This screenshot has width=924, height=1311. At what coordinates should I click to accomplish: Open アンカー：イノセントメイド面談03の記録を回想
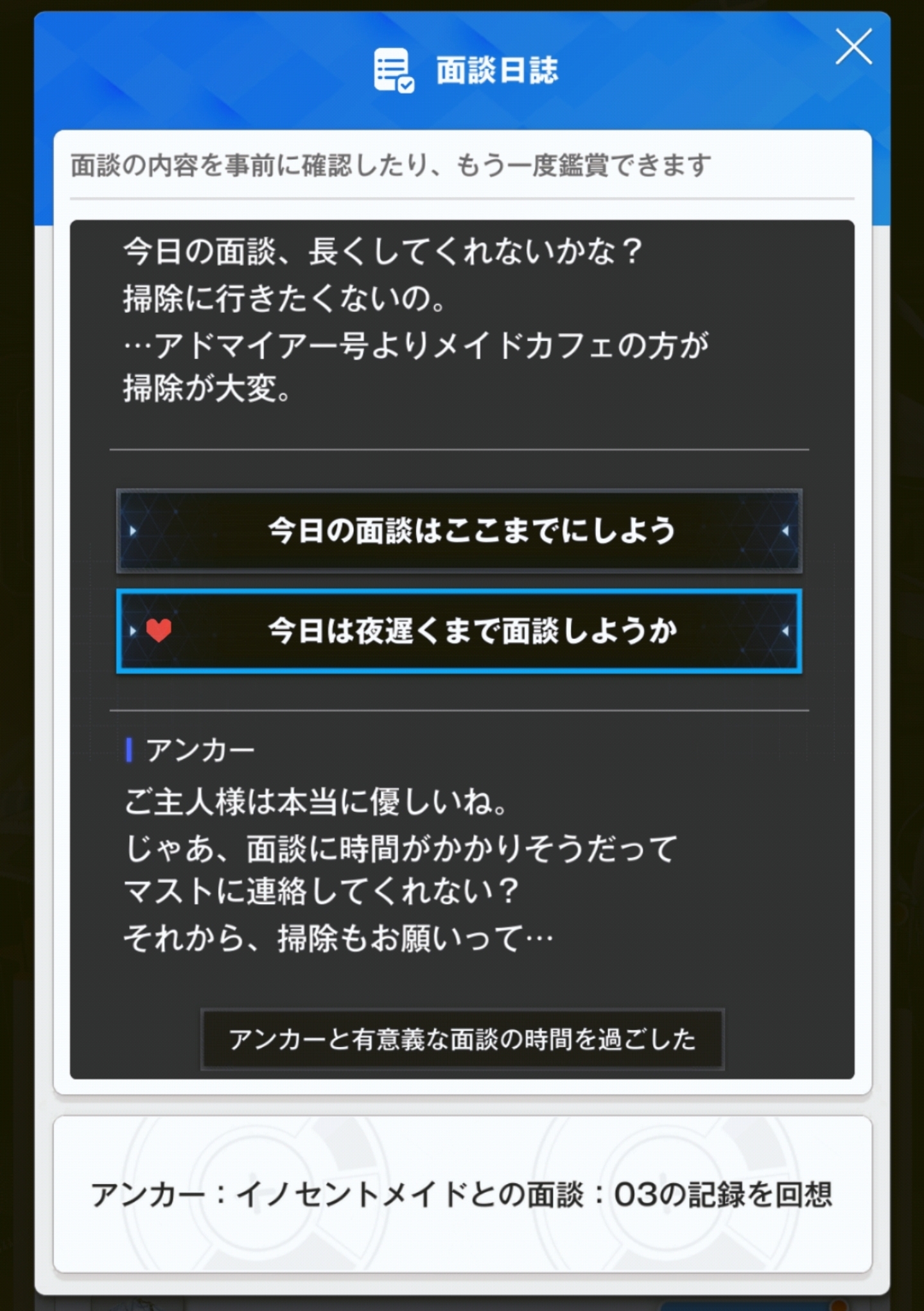coord(462,1195)
